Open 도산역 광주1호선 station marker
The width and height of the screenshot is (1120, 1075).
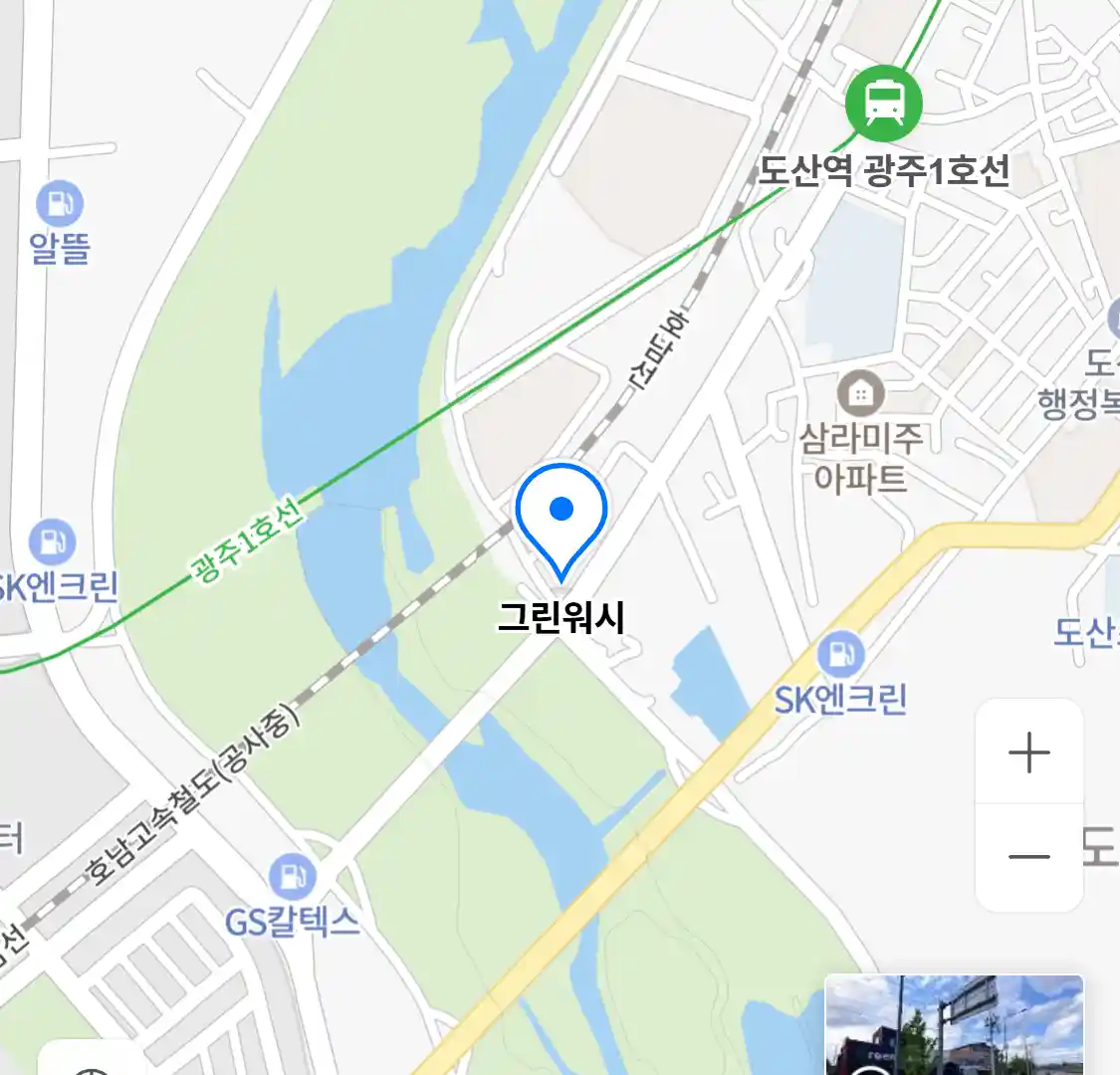[x=883, y=103]
